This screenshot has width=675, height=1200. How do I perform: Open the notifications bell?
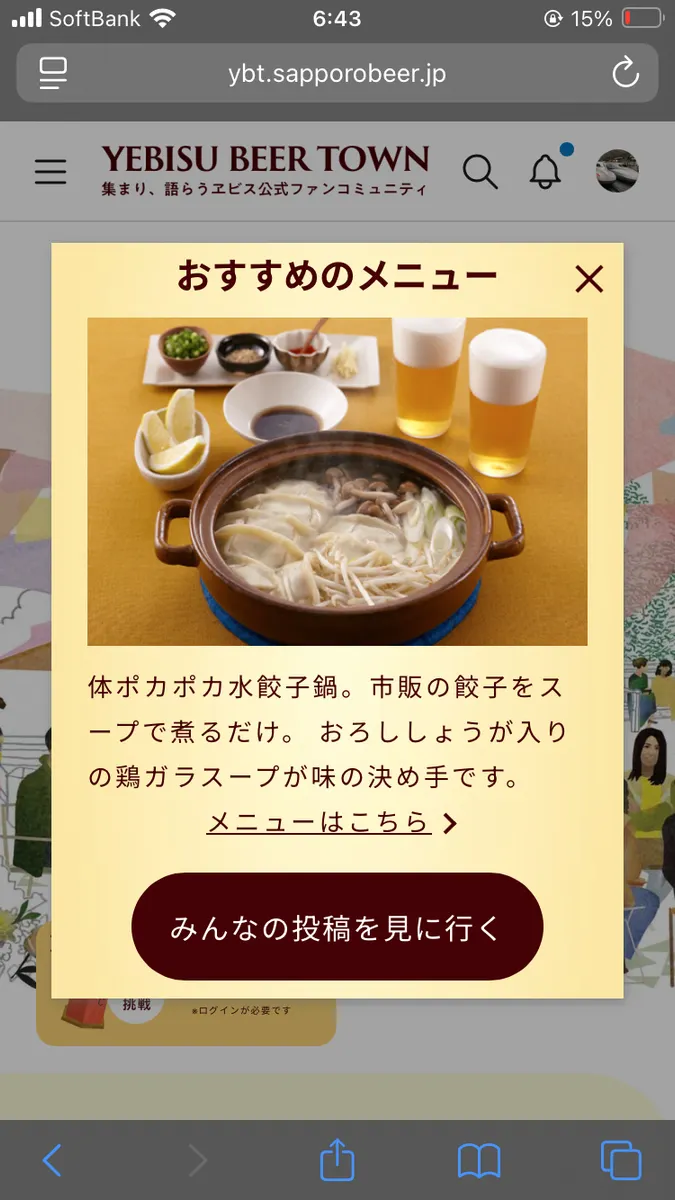coord(546,172)
